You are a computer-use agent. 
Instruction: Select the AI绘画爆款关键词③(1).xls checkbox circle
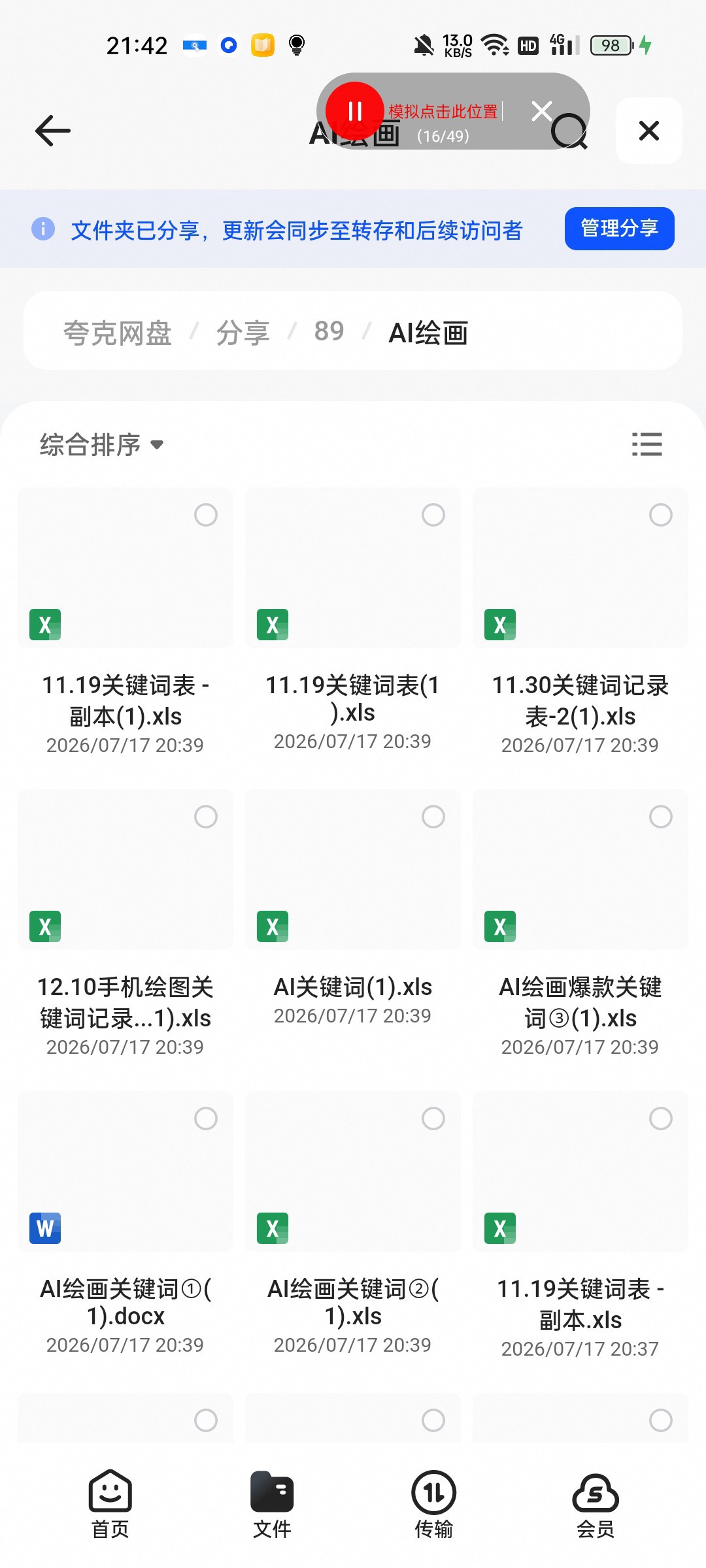[x=661, y=817]
